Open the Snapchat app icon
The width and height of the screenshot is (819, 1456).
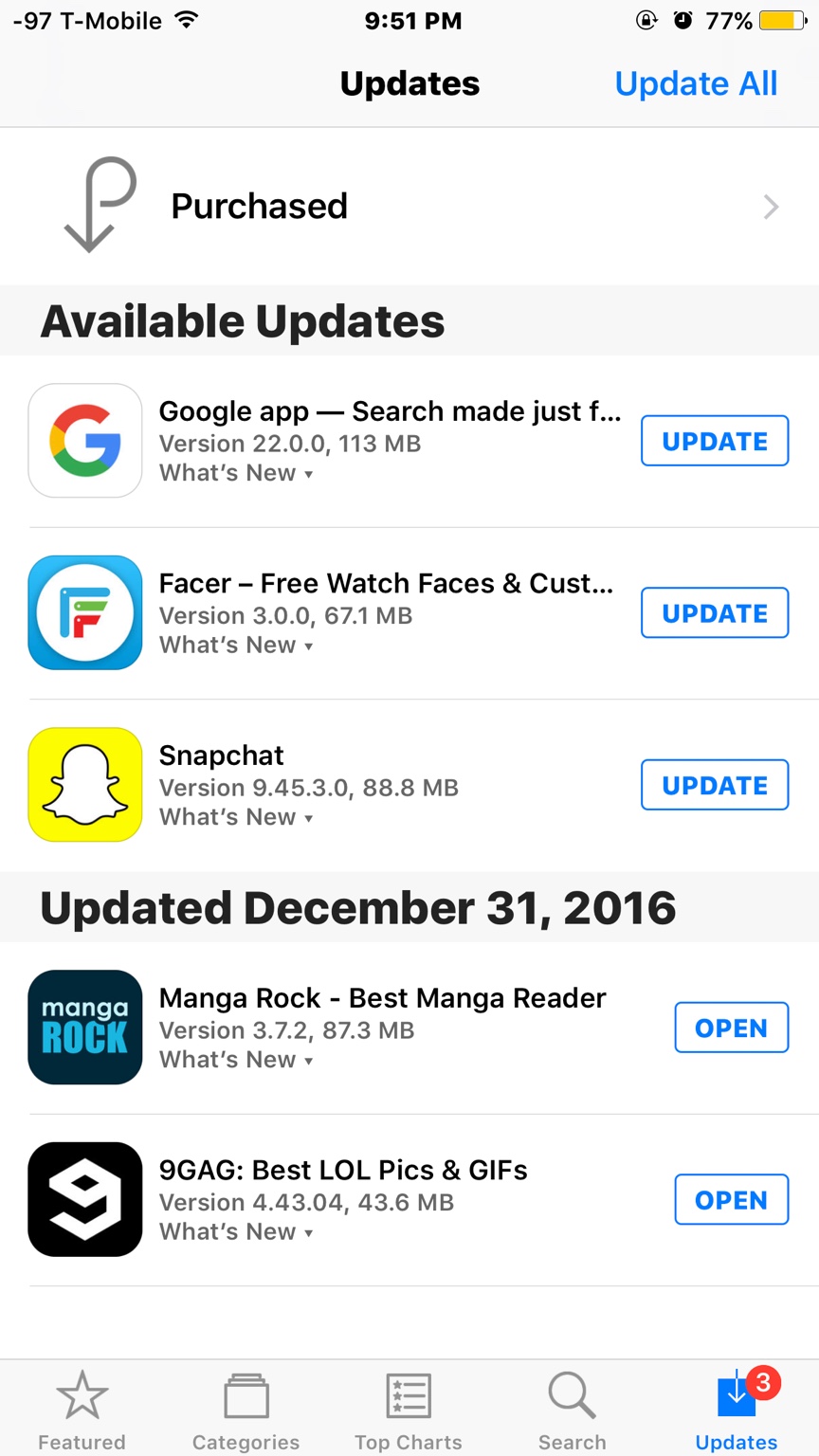pos(85,785)
